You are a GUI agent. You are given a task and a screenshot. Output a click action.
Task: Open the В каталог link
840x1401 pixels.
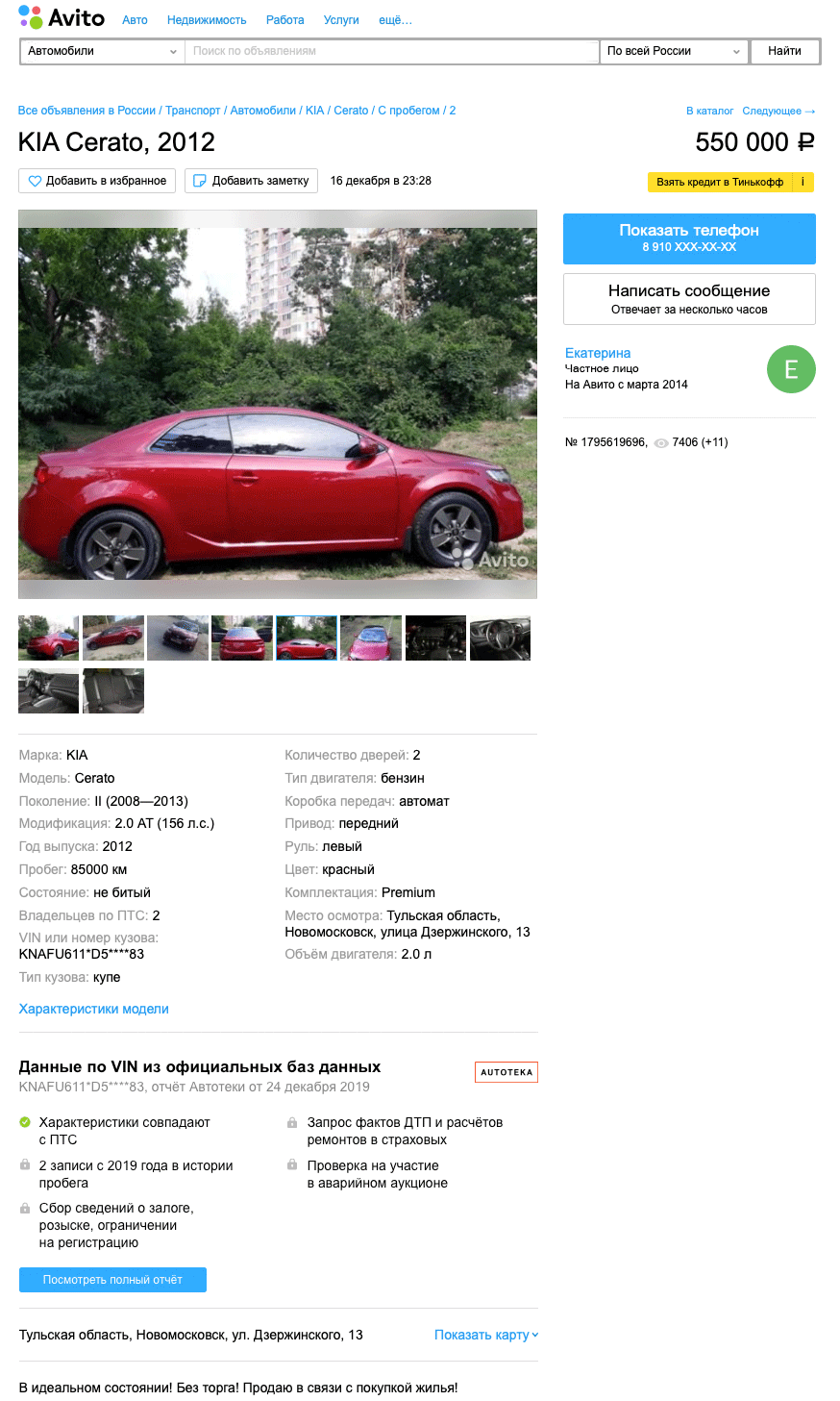709,111
